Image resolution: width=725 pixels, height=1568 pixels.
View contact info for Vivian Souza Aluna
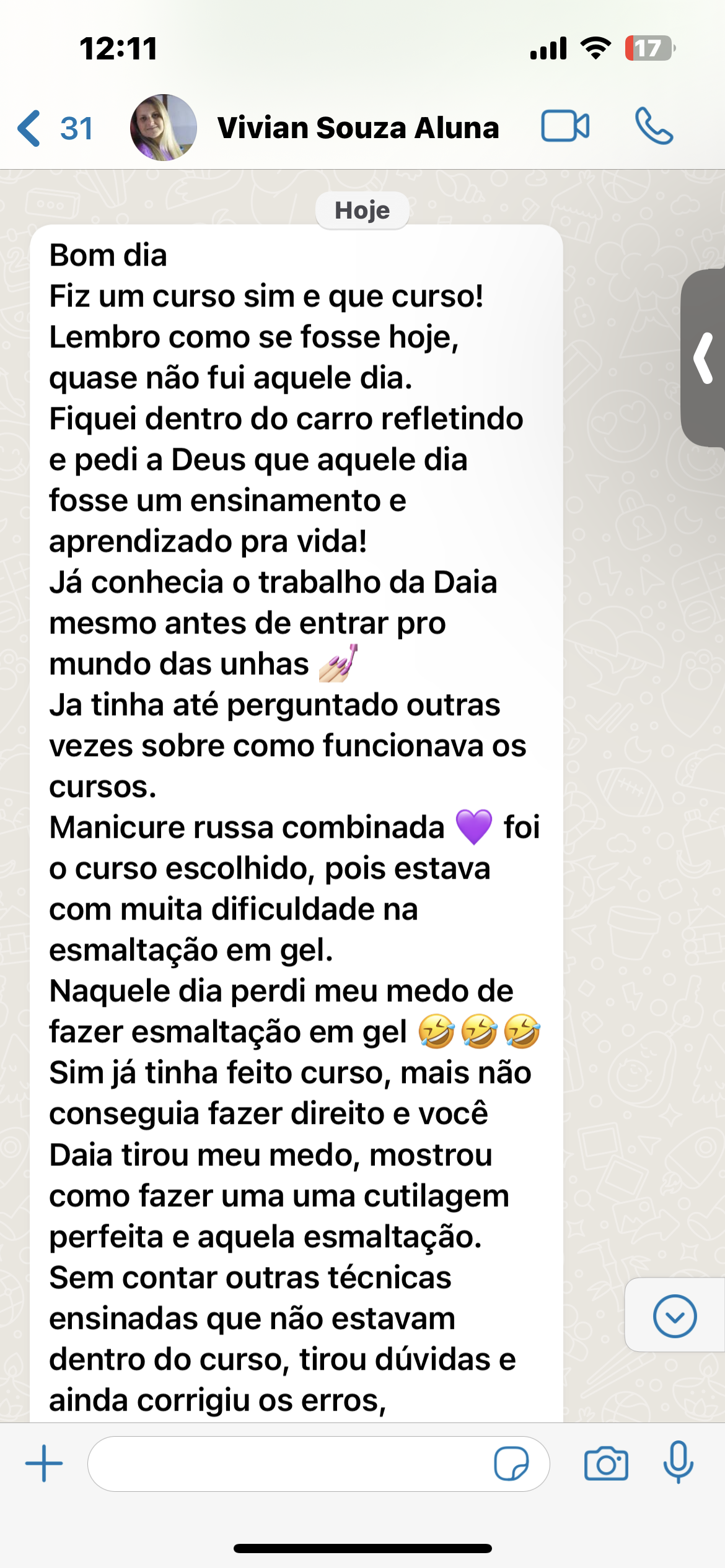[x=358, y=128]
